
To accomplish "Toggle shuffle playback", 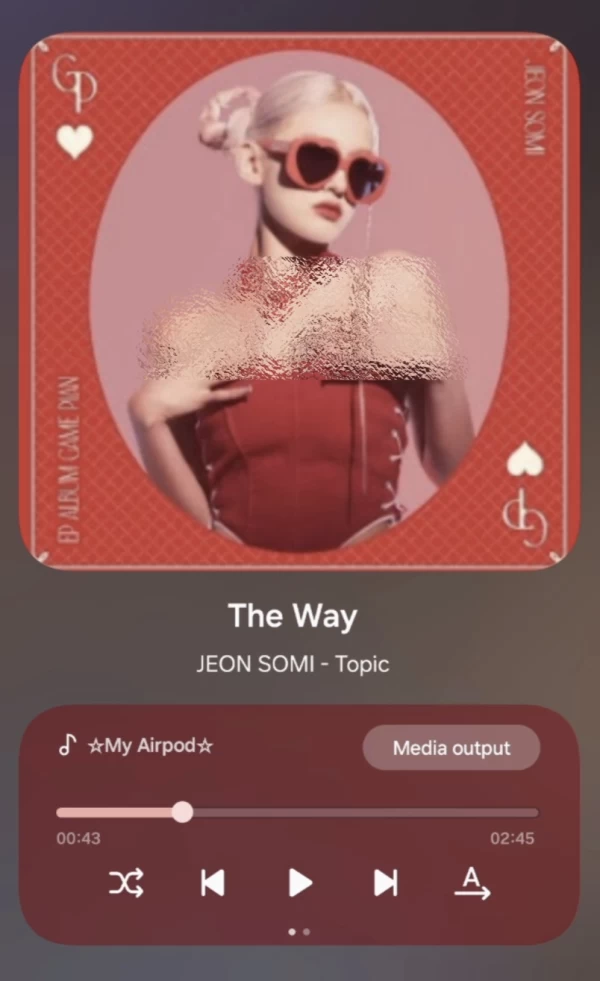I will coord(126,883).
